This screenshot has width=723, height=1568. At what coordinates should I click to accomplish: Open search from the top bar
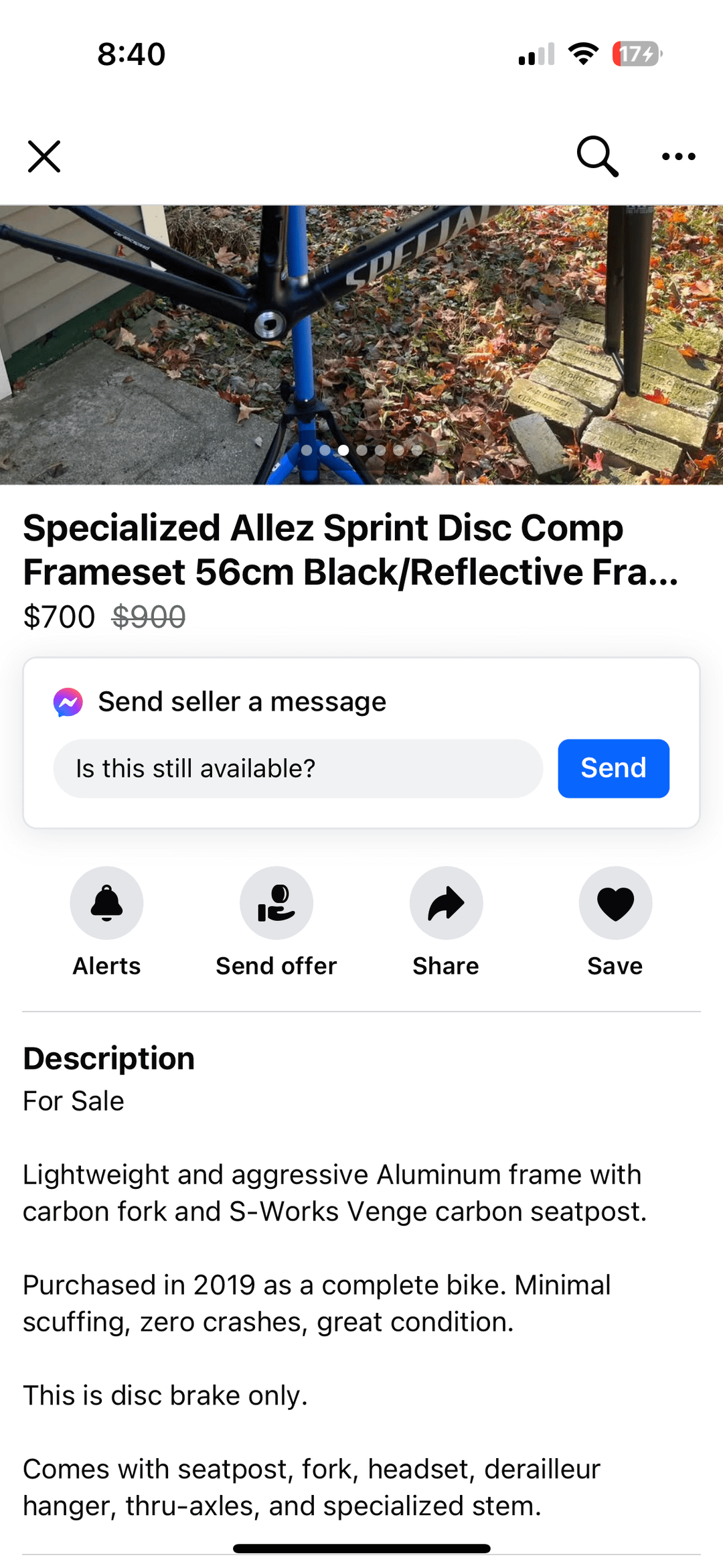coord(596,157)
